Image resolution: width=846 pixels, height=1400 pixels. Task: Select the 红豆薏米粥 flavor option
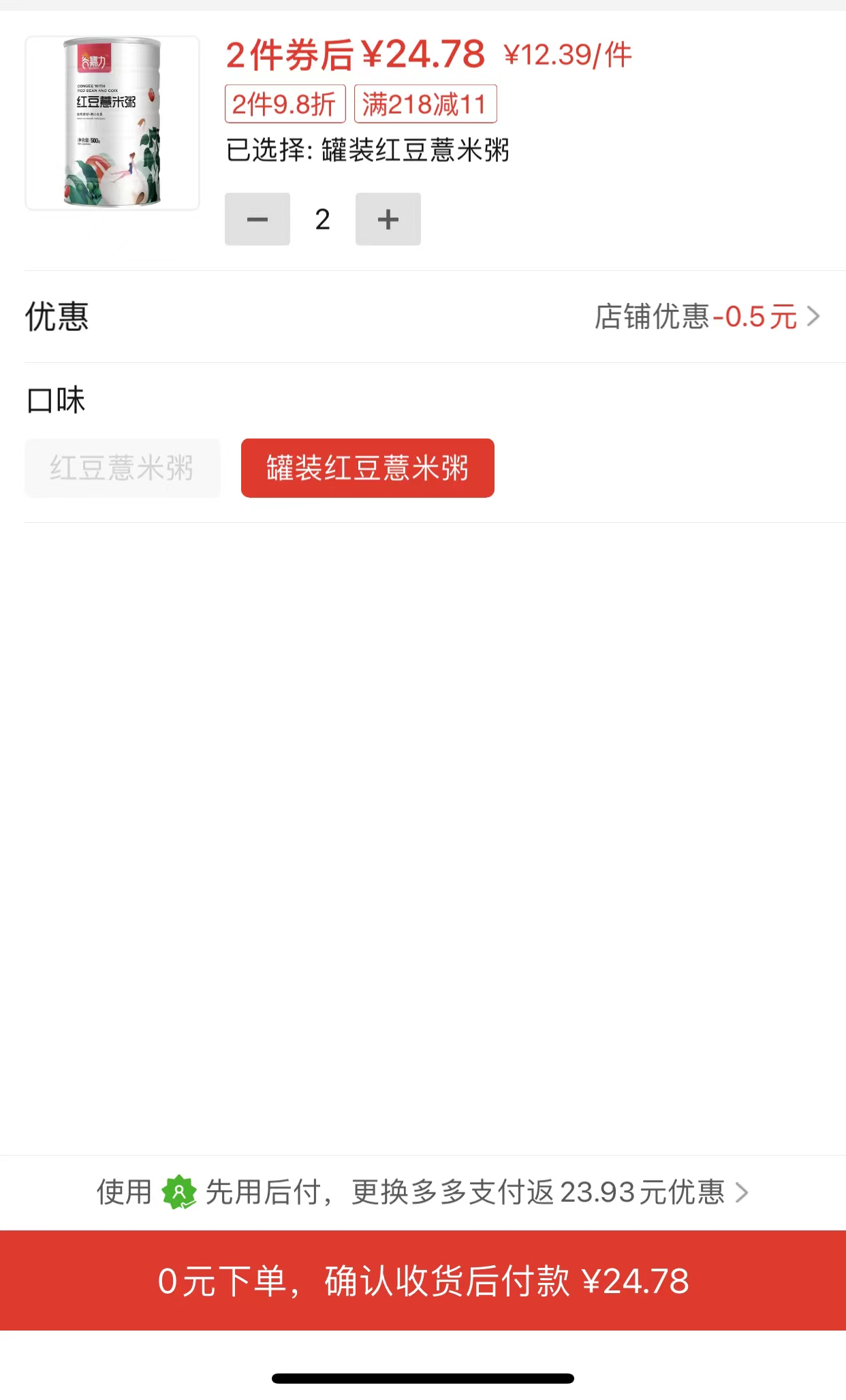click(x=123, y=468)
